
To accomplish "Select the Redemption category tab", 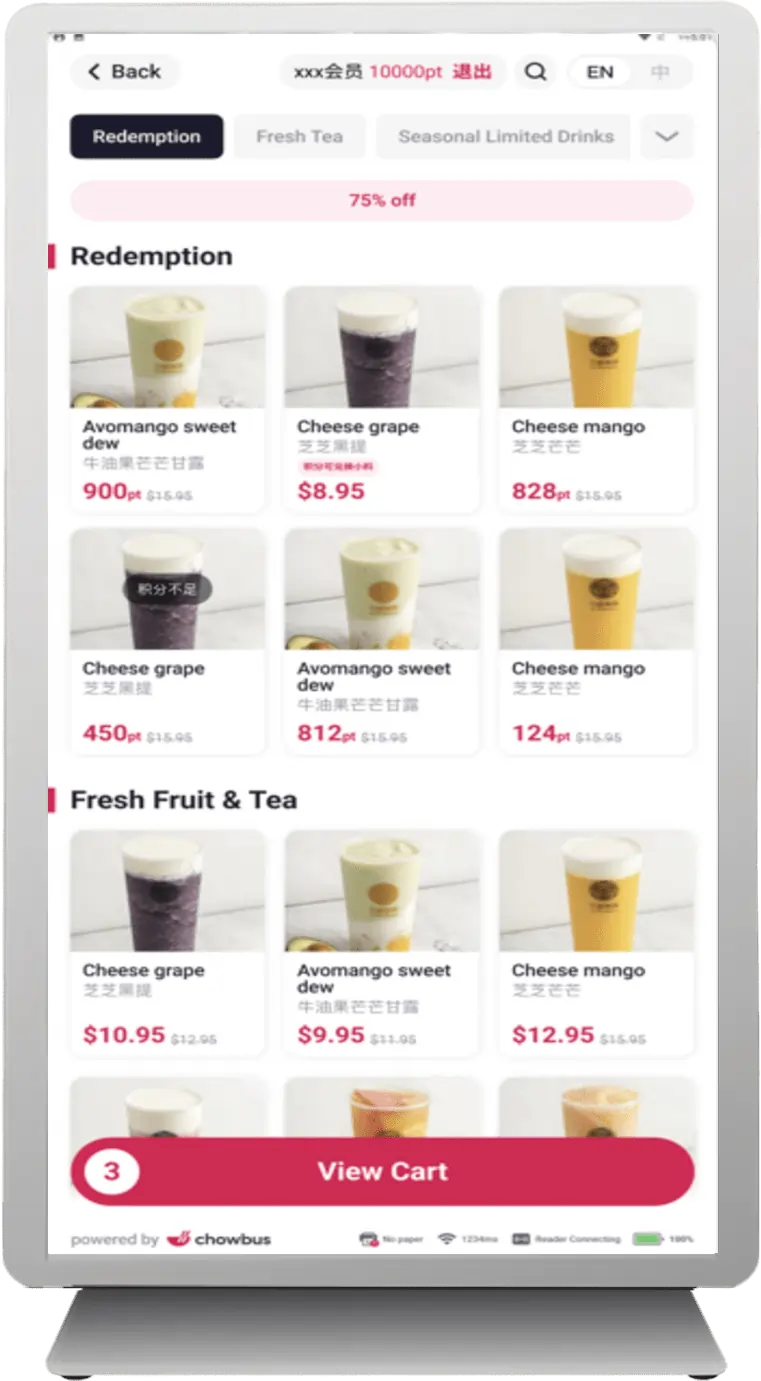I will point(147,137).
